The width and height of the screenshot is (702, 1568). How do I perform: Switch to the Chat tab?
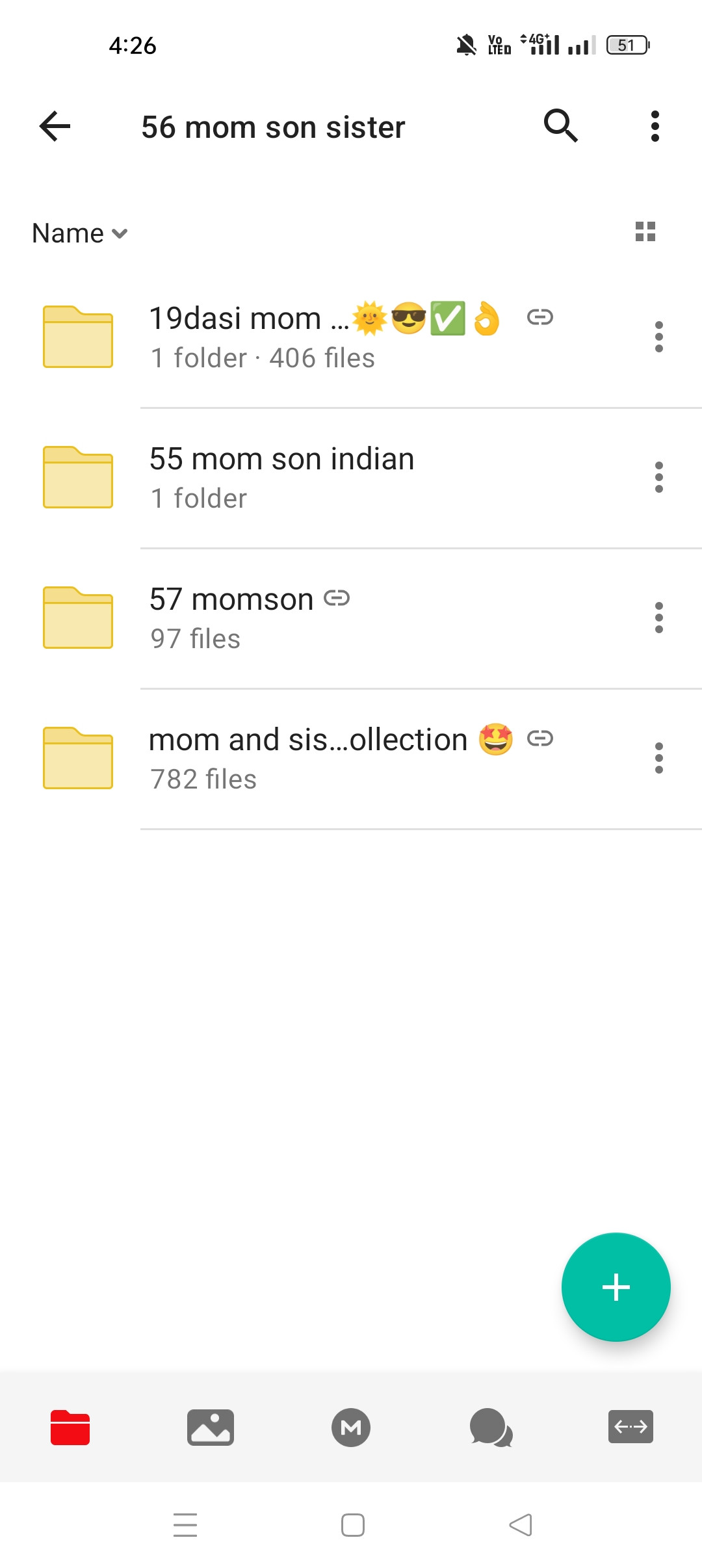(491, 1428)
